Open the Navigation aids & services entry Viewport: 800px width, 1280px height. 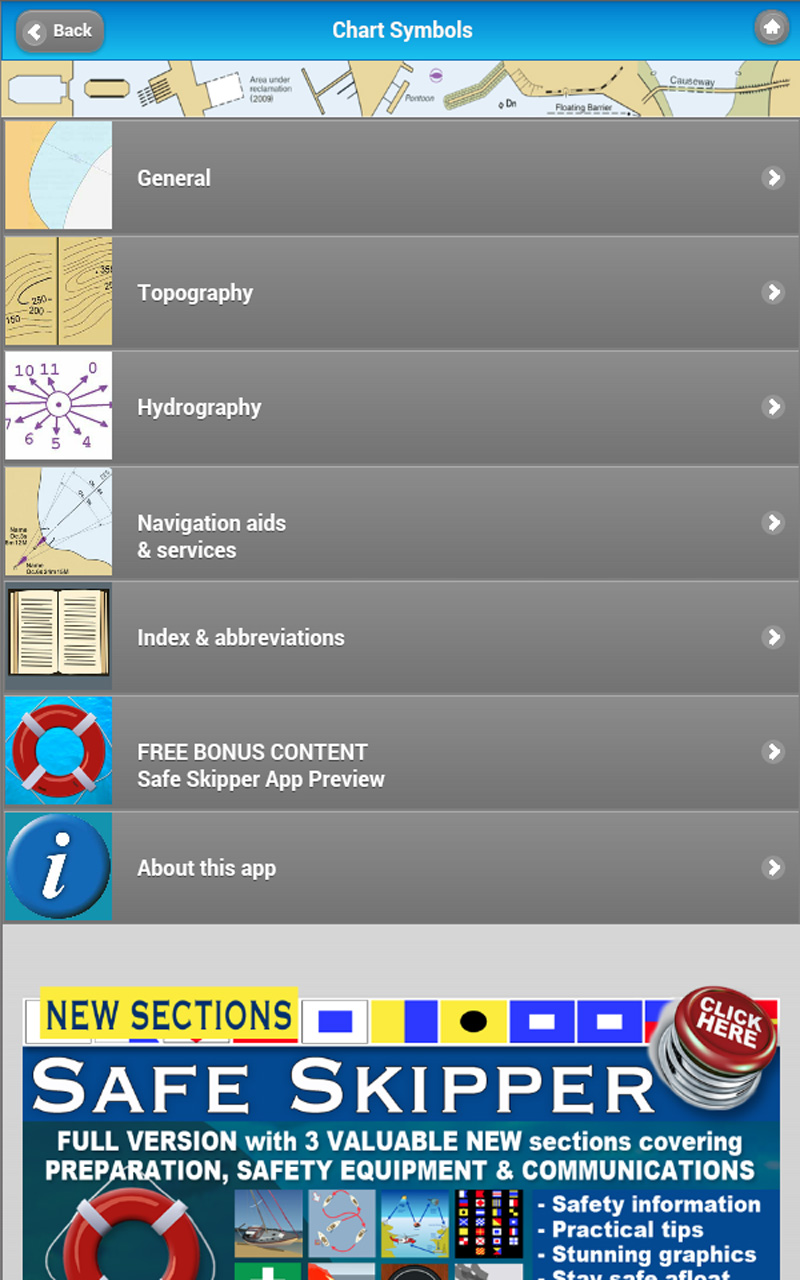pyautogui.click(x=400, y=521)
